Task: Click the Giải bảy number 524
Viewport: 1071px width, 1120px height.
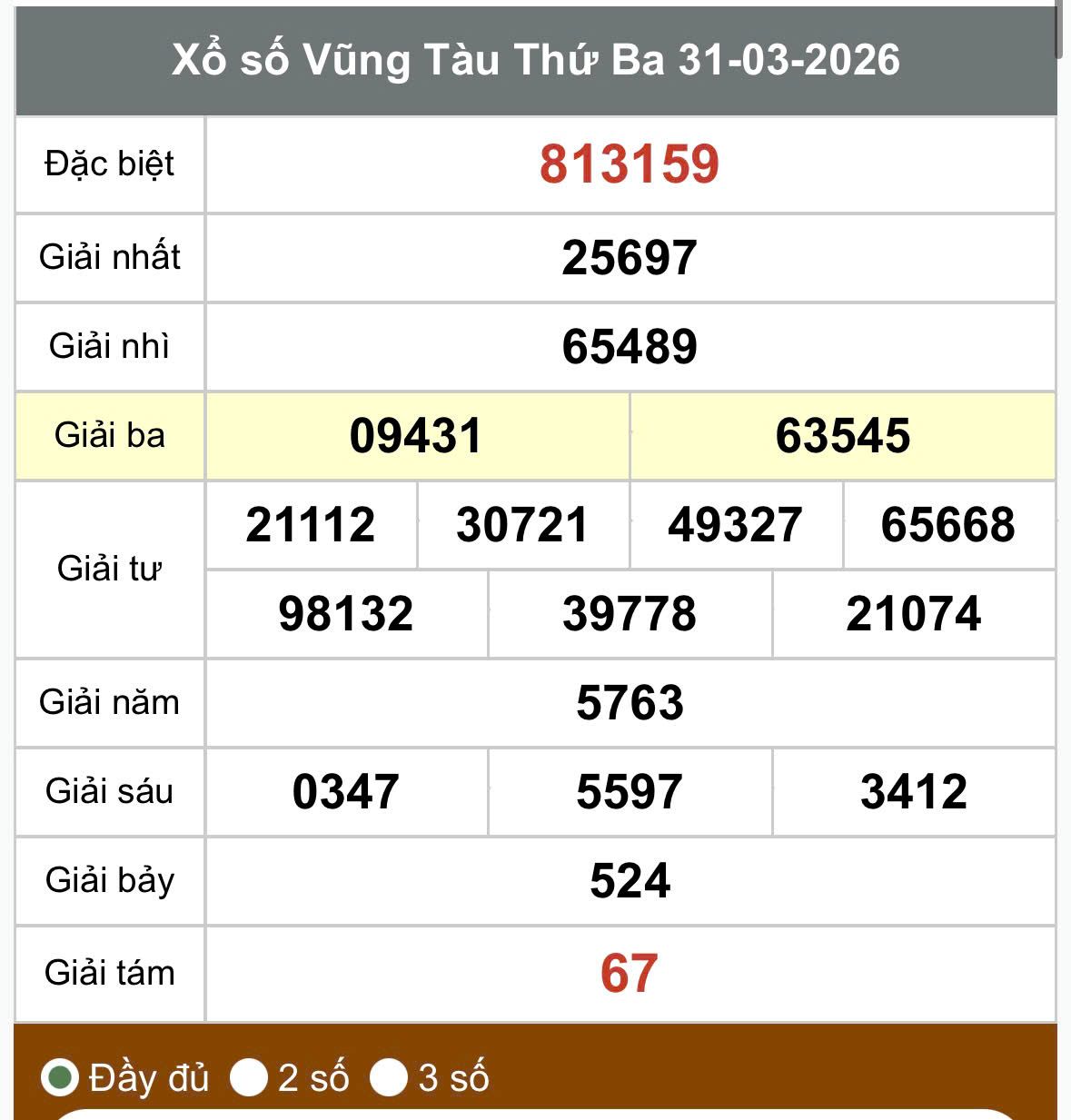Action: (x=629, y=879)
